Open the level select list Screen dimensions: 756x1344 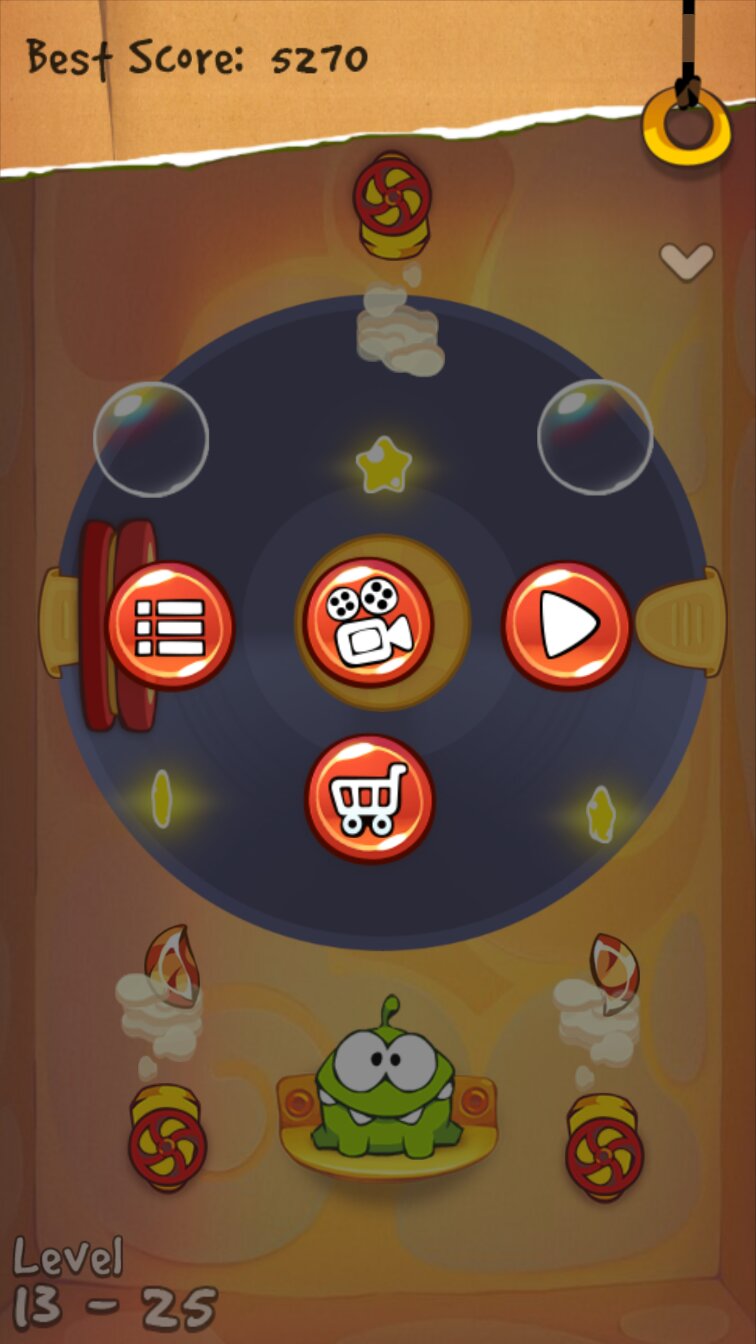pyautogui.click(x=170, y=626)
